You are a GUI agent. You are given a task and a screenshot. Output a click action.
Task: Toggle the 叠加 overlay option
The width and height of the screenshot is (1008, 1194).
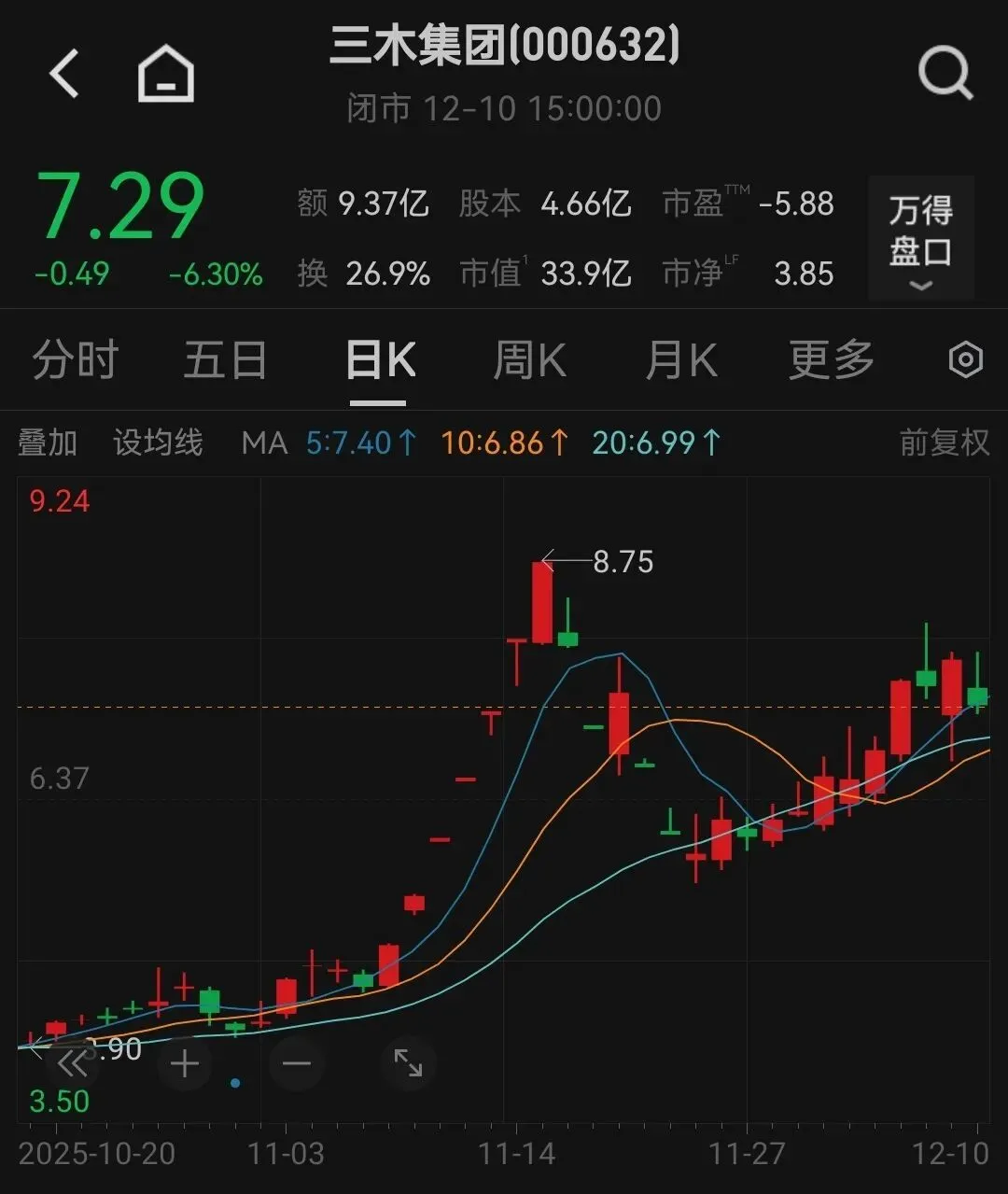(x=49, y=442)
